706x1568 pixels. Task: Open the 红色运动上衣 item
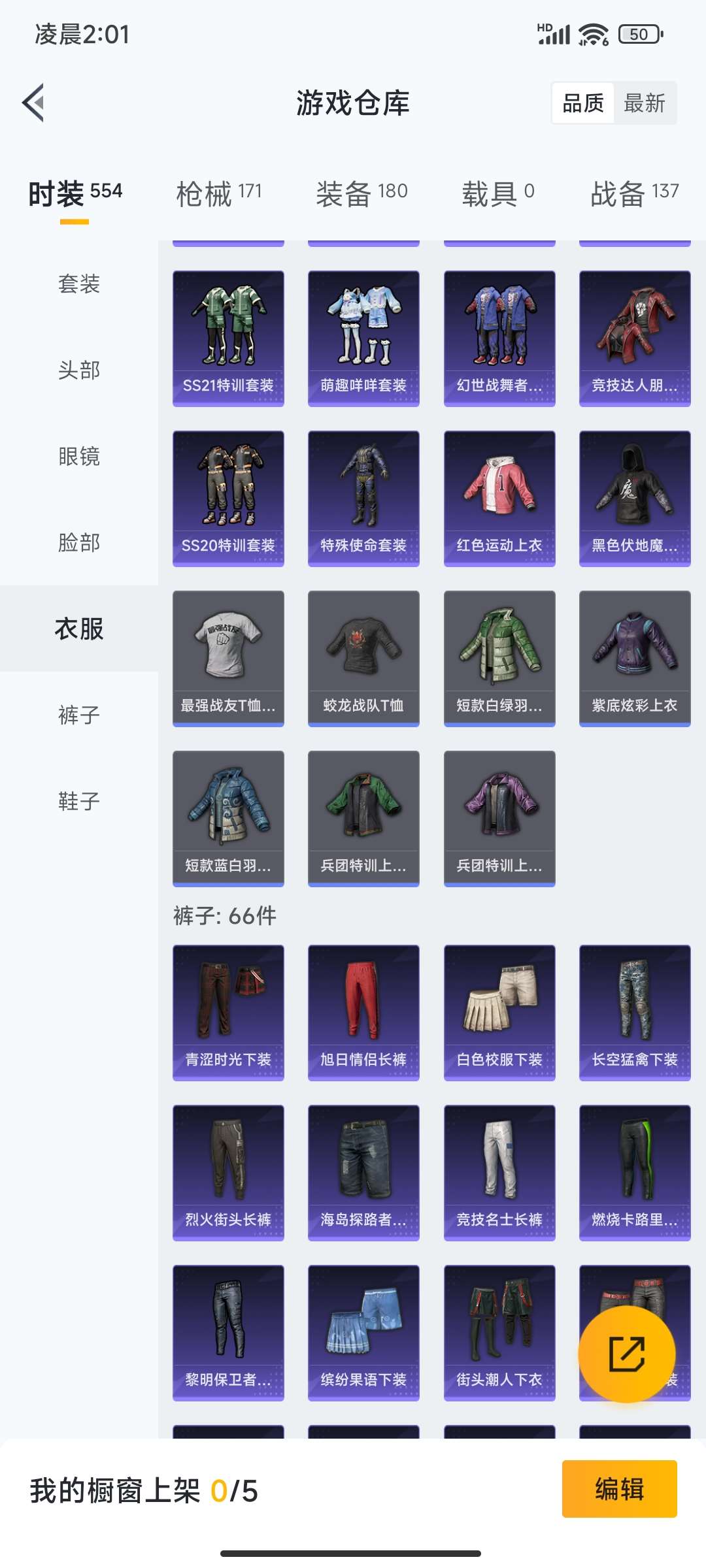[499, 498]
